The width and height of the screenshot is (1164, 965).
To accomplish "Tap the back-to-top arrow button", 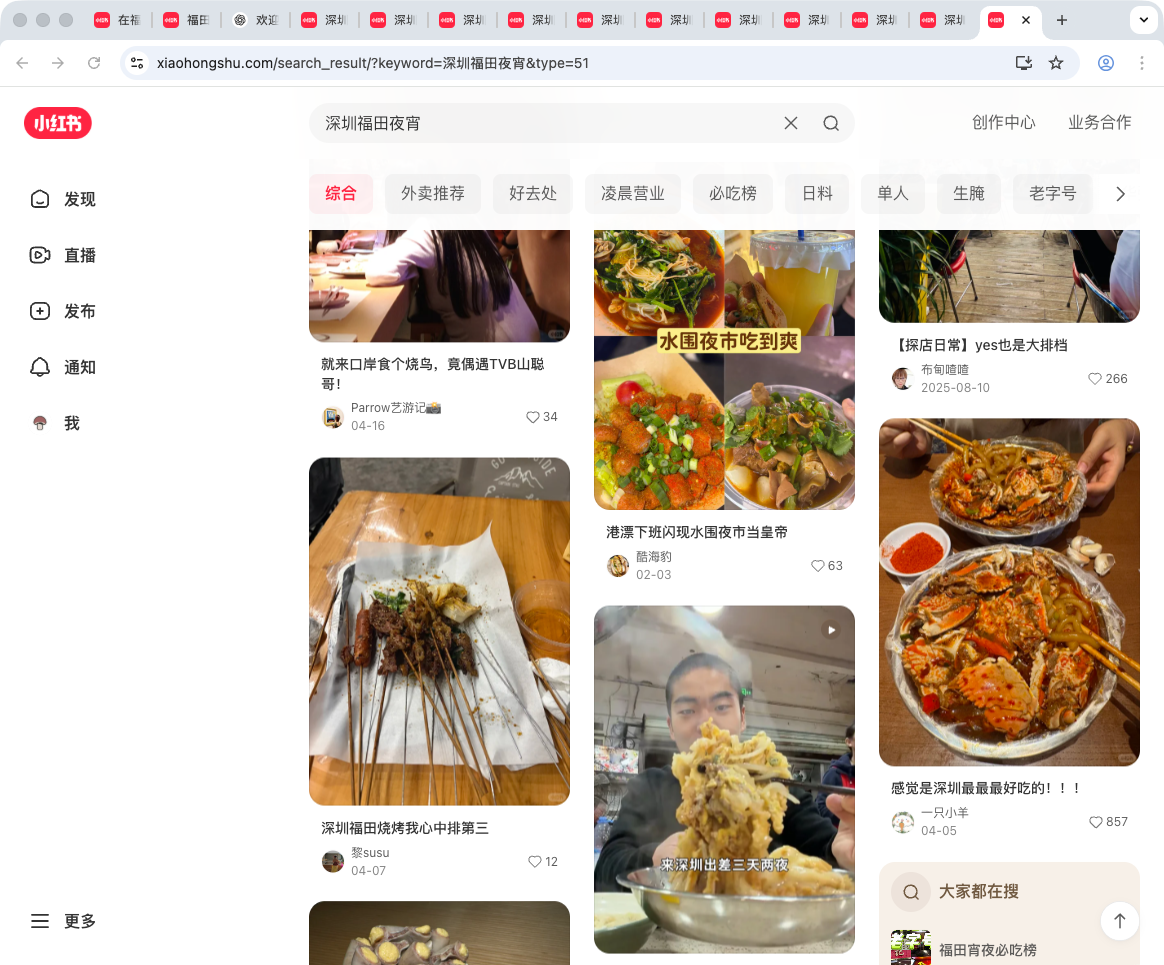I will (x=1120, y=921).
